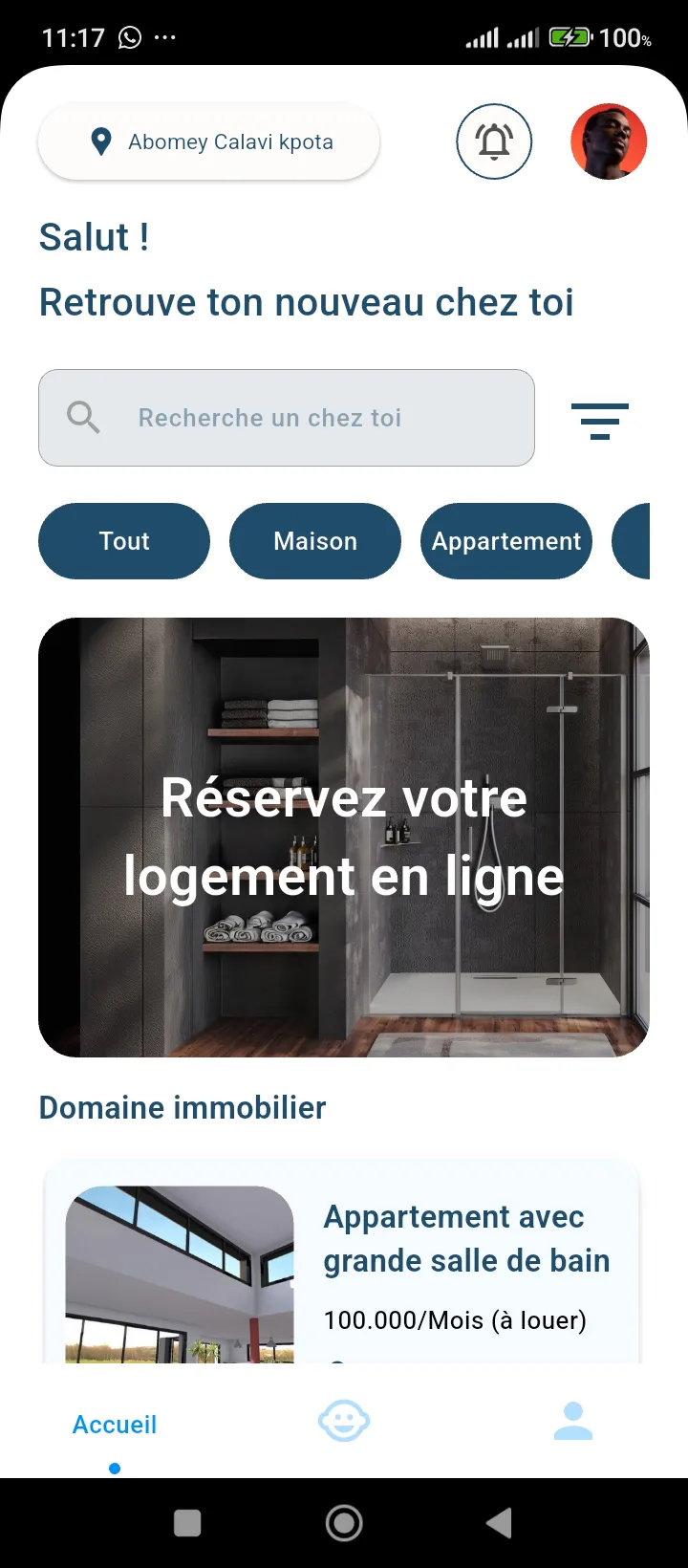Image resolution: width=688 pixels, height=1568 pixels.
Task: Open the filter options icon
Action: click(600, 421)
